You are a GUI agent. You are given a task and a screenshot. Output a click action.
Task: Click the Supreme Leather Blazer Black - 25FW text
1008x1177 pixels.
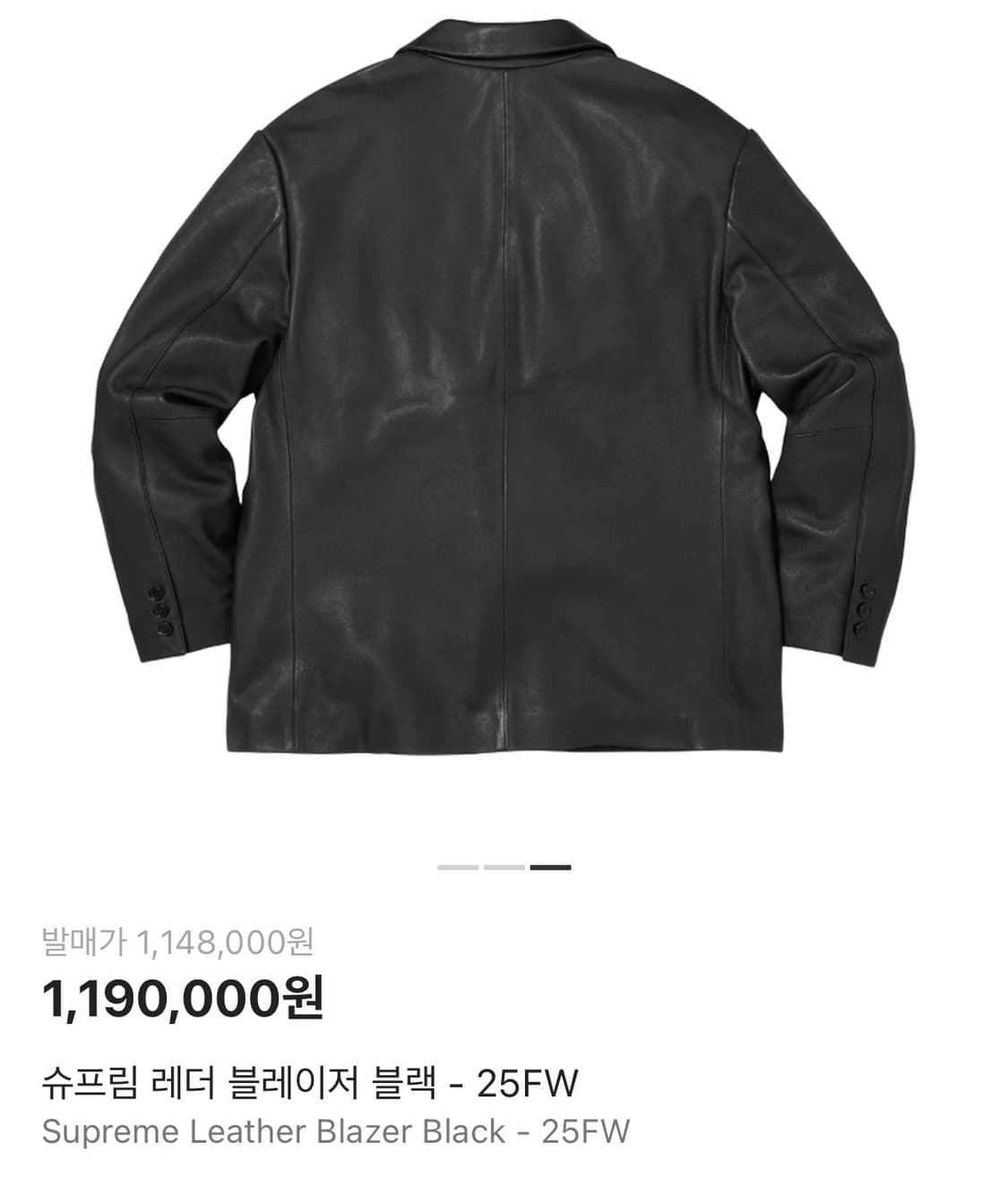click(x=340, y=1130)
